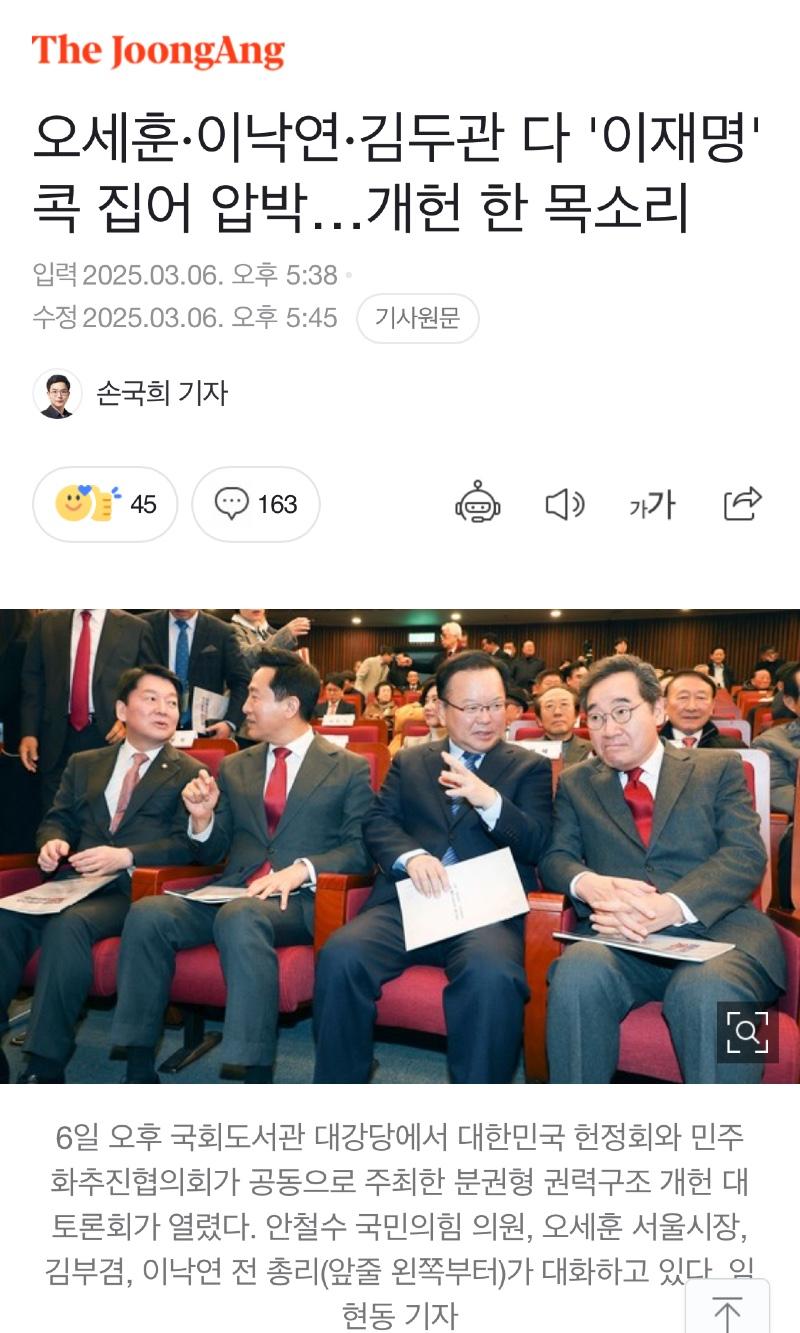
Task: Open the 기사원문 original article link
Action: (417, 319)
